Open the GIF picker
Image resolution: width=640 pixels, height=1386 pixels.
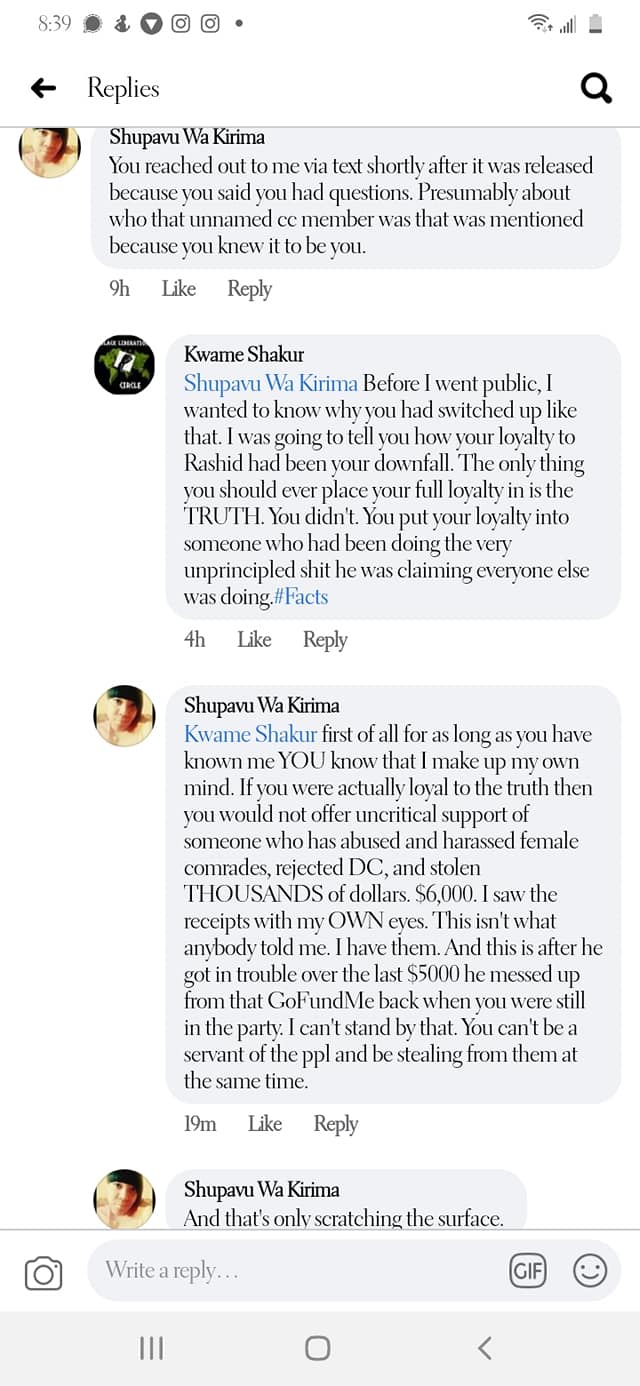coord(527,1271)
